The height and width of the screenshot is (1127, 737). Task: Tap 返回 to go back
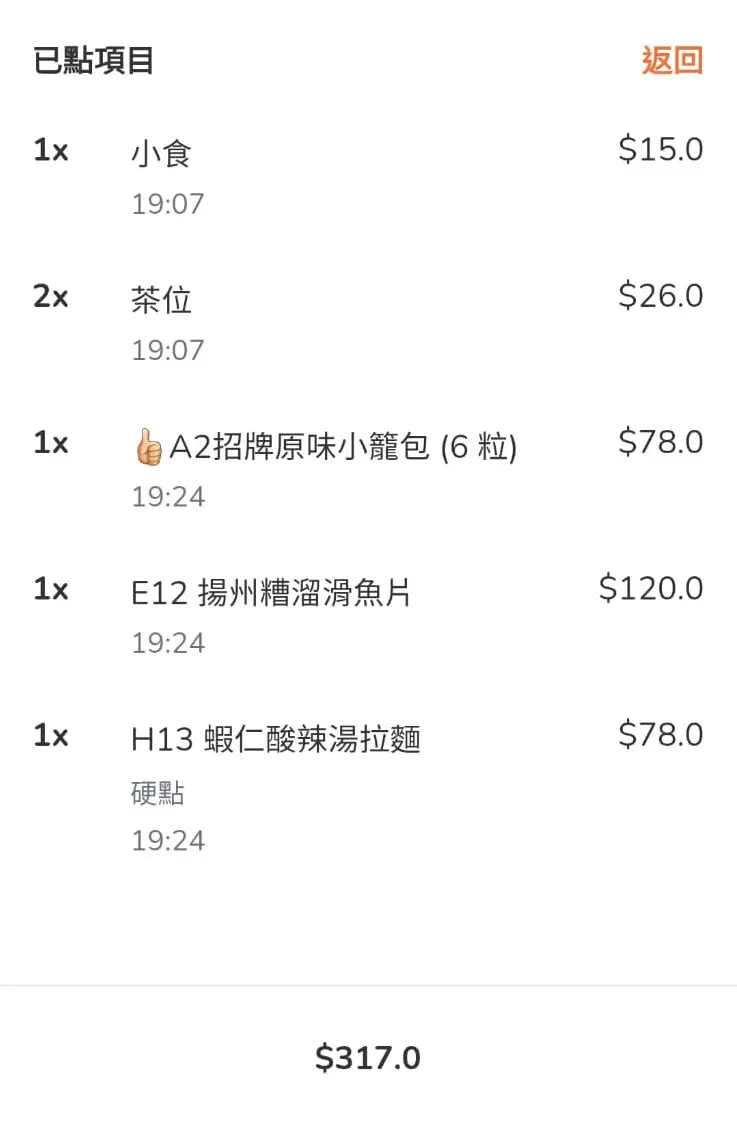671,60
